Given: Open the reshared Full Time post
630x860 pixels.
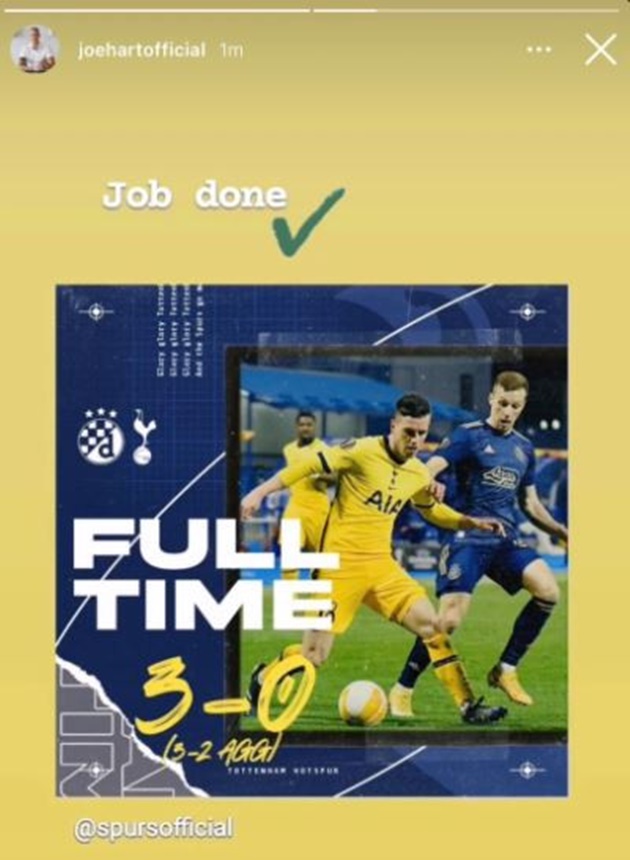Looking at the screenshot, I should coord(312,540).
